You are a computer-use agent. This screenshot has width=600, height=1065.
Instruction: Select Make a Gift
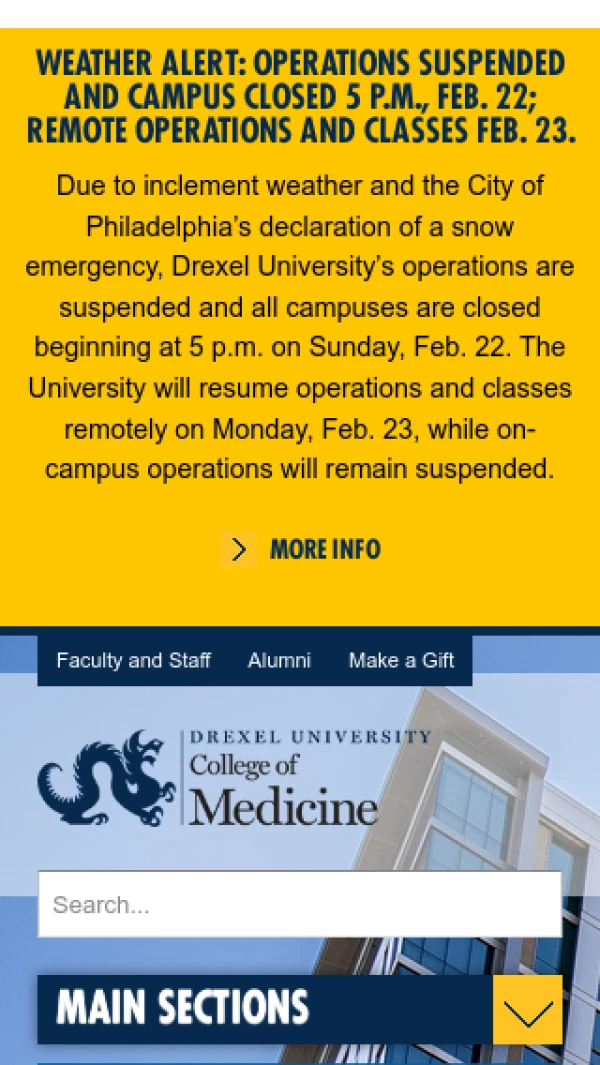pyautogui.click(x=401, y=660)
